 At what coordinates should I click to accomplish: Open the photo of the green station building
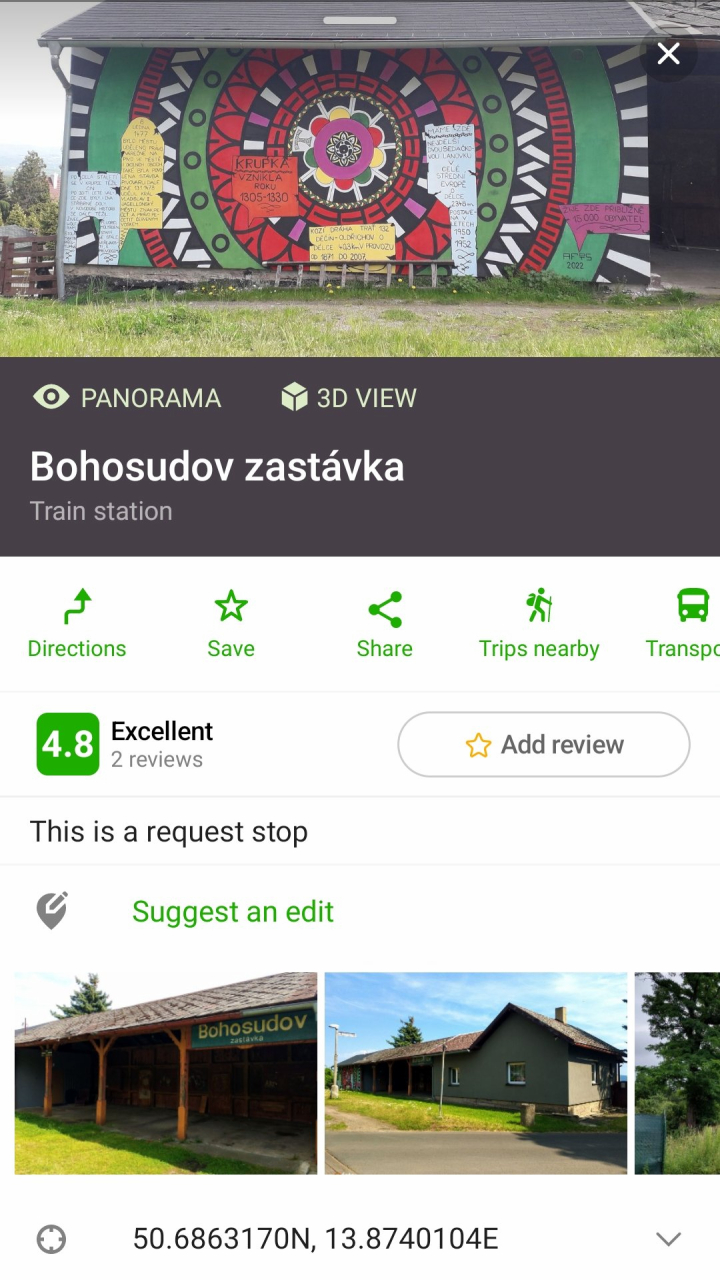476,1072
